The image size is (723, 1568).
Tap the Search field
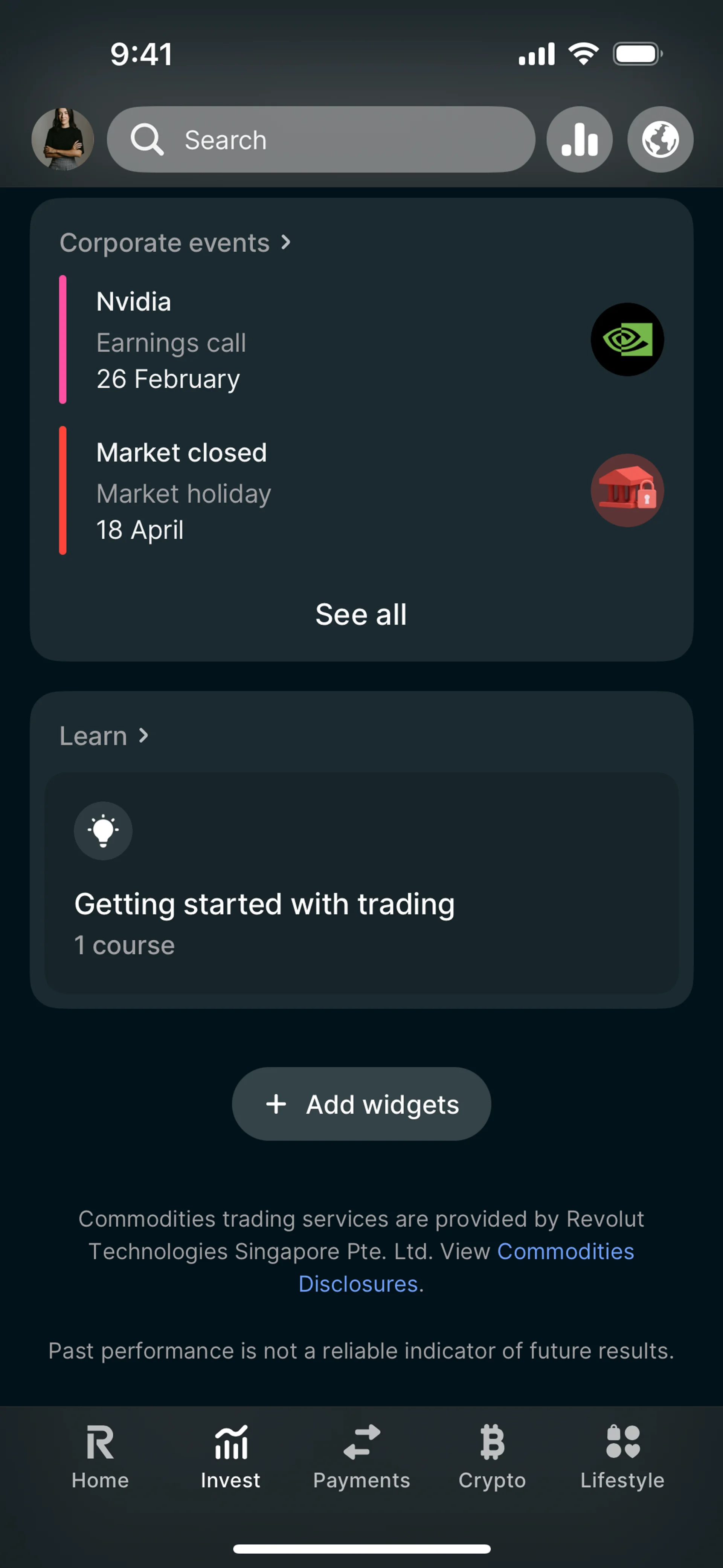coord(321,139)
